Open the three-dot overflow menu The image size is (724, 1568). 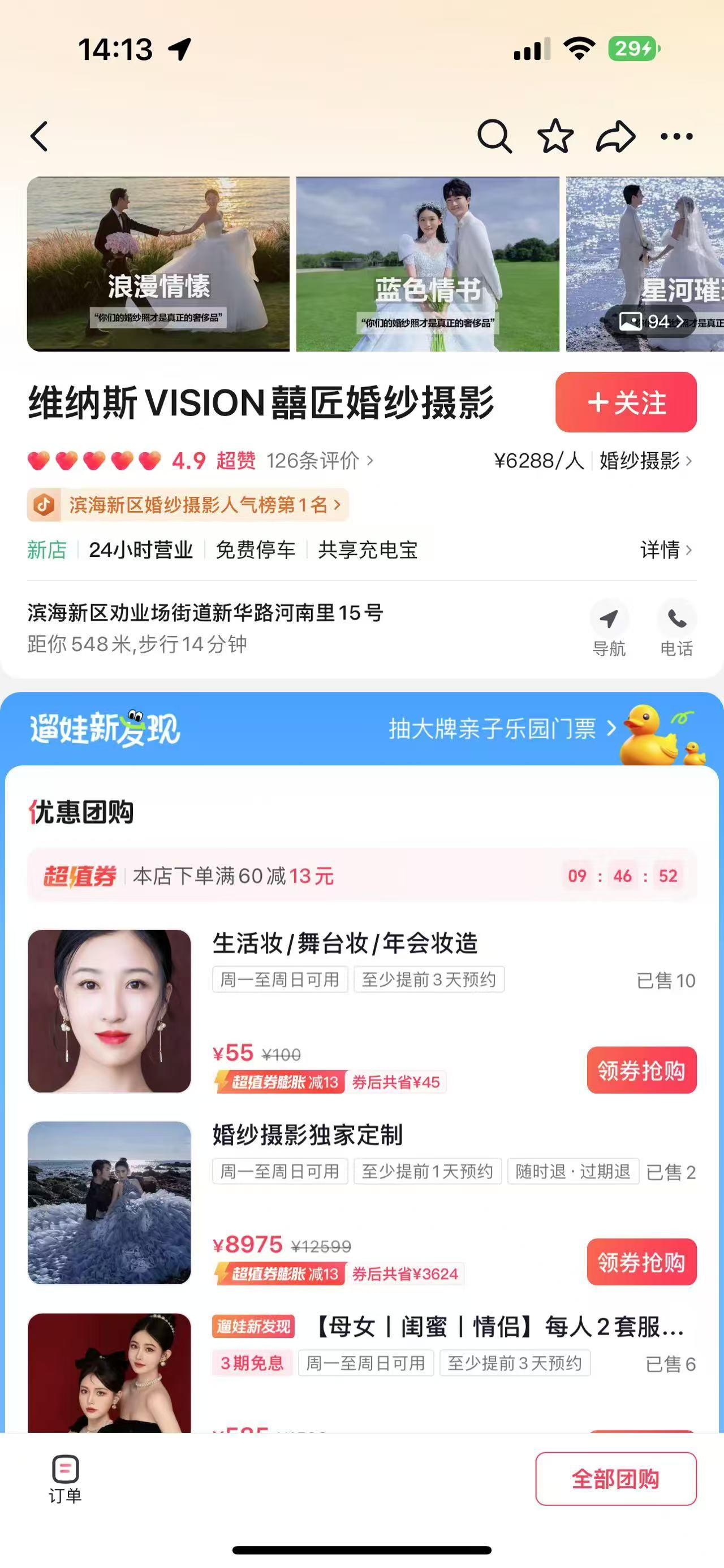tap(676, 136)
